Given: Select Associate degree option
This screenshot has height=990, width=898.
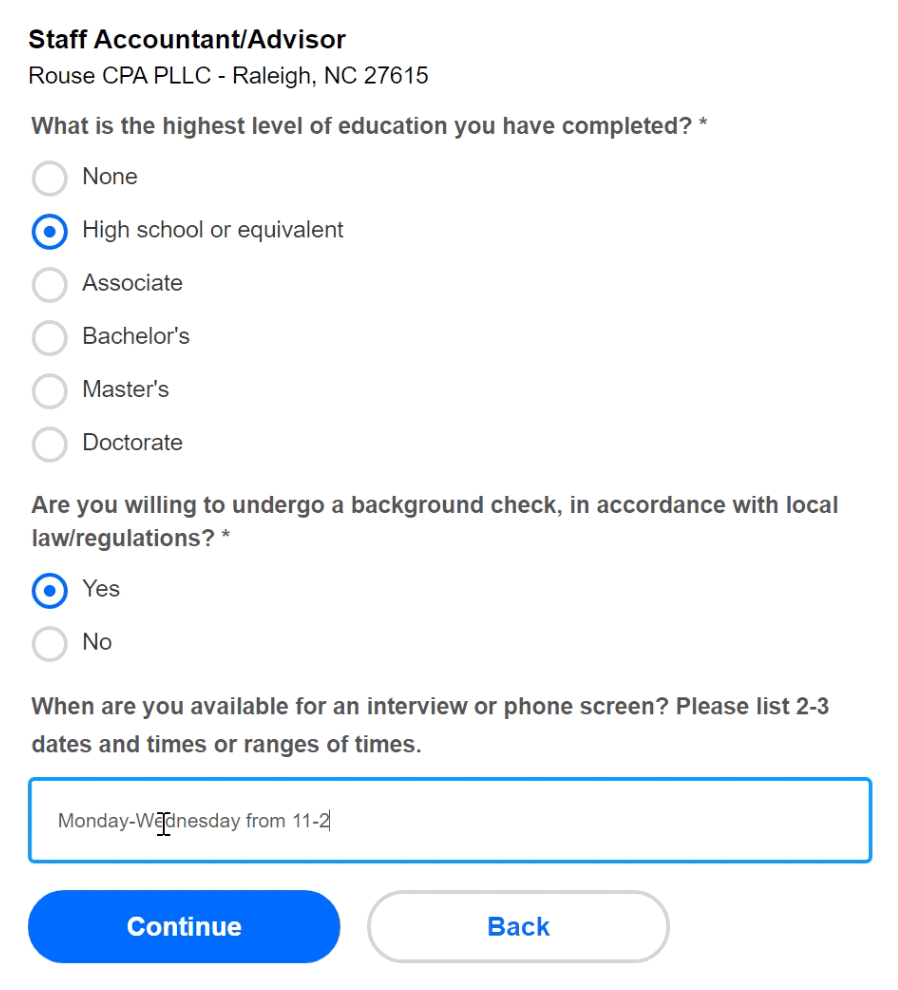Looking at the screenshot, I should point(50,285).
